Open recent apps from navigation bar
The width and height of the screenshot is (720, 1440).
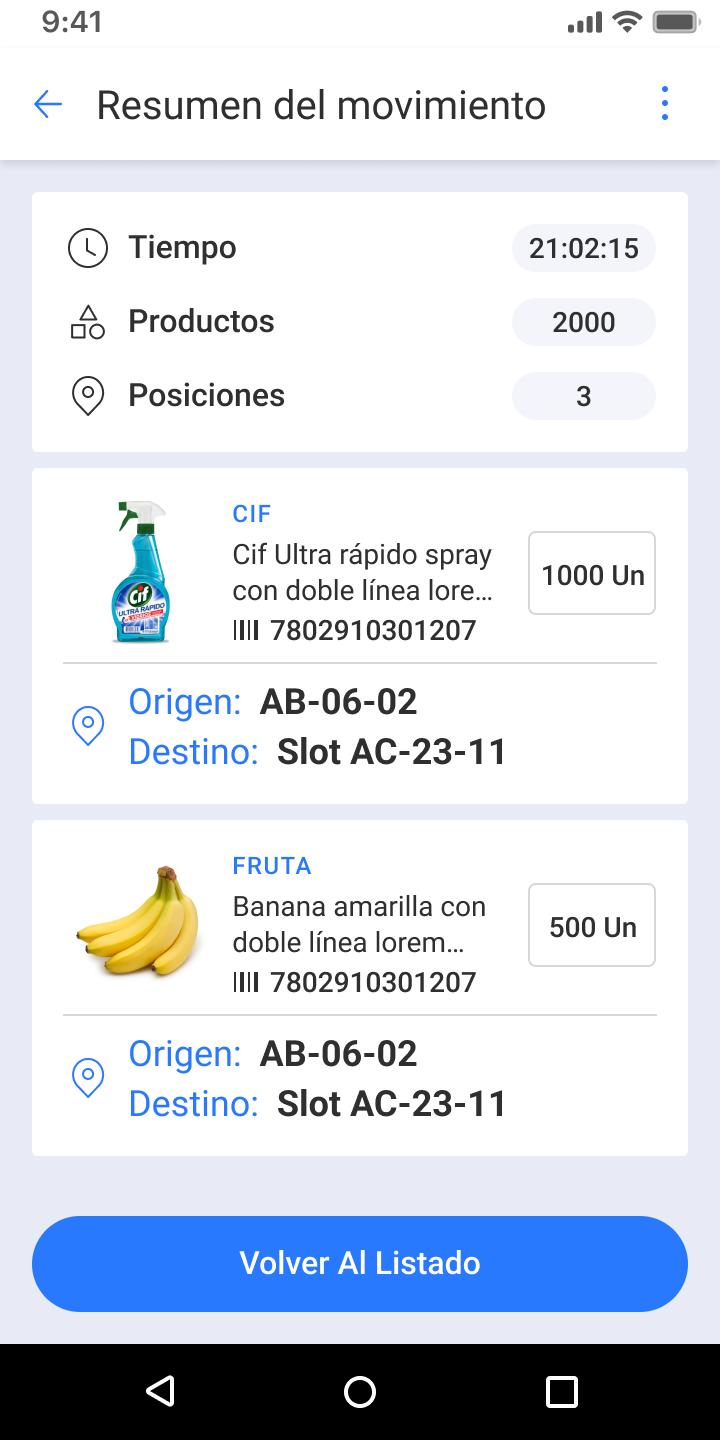pyautogui.click(x=562, y=1391)
